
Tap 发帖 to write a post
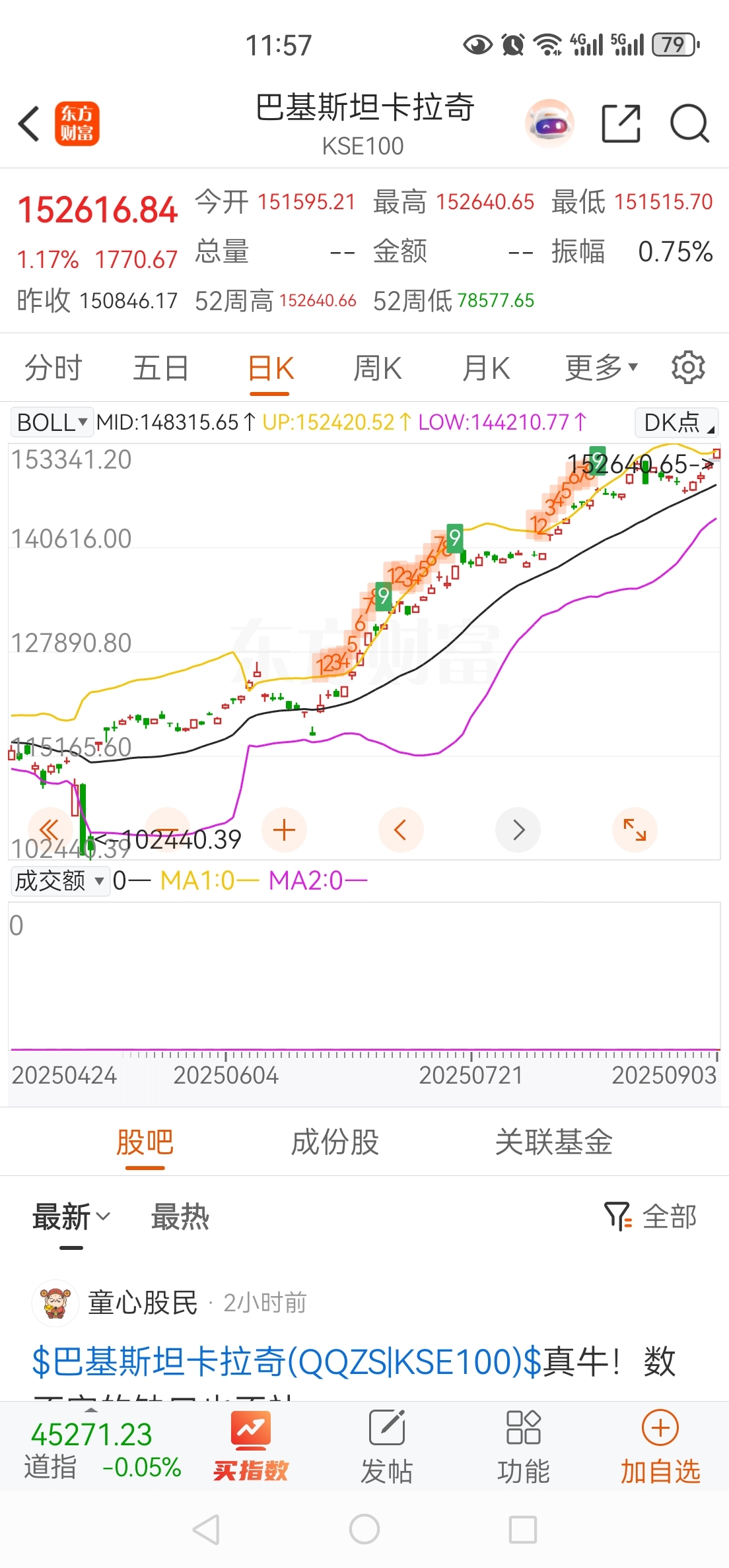(386, 1447)
